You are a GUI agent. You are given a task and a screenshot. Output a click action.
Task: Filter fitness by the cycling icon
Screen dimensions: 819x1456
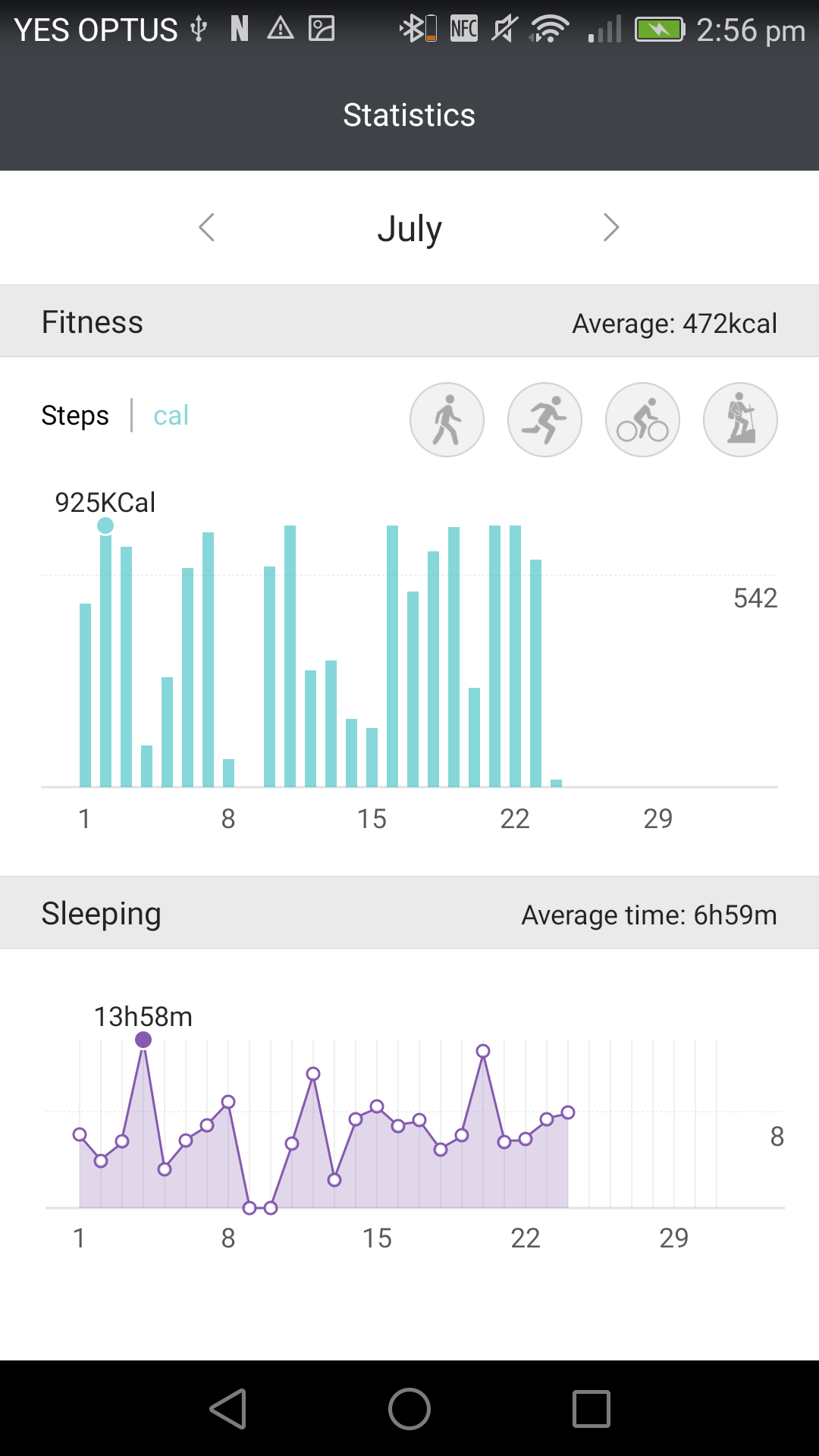click(x=642, y=419)
